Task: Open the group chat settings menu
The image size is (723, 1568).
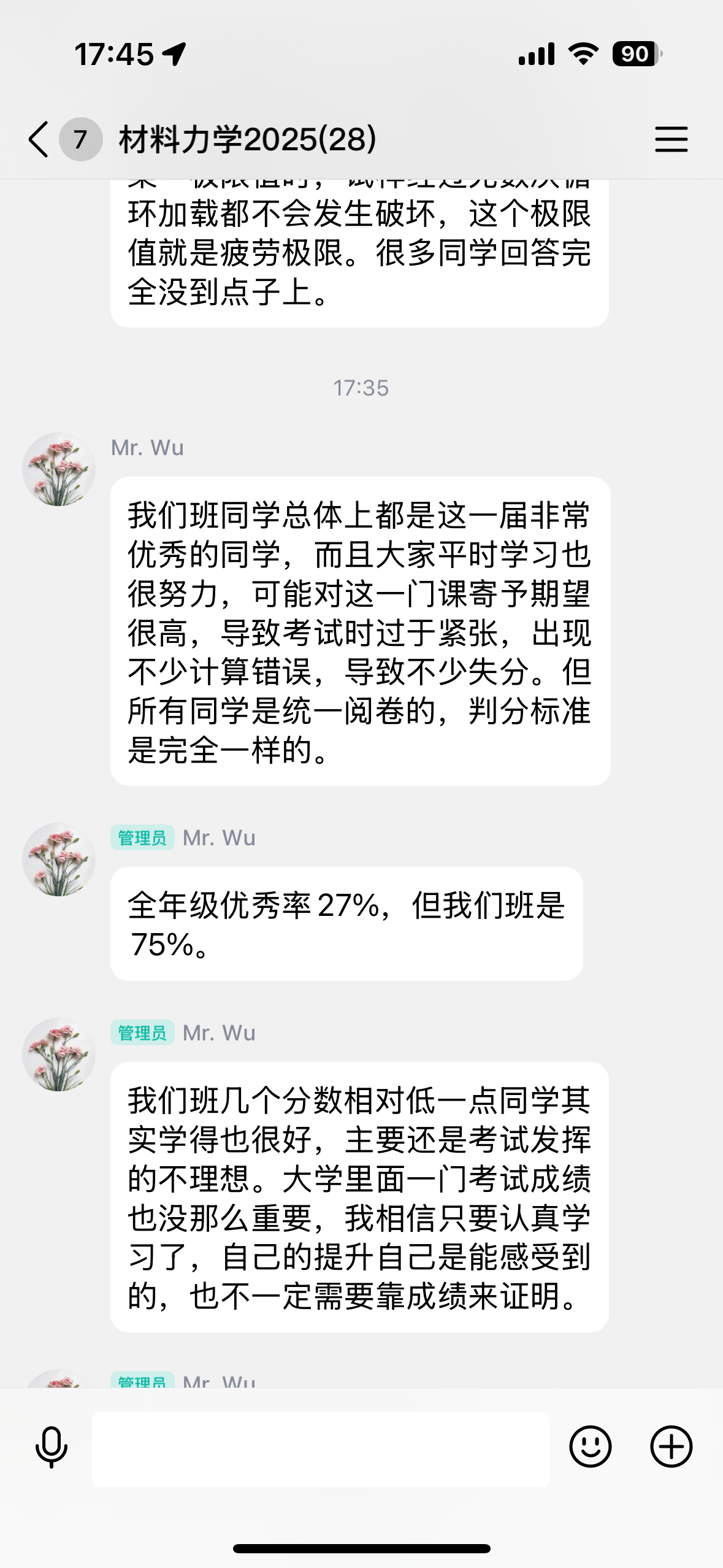Action: pos(671,139)
